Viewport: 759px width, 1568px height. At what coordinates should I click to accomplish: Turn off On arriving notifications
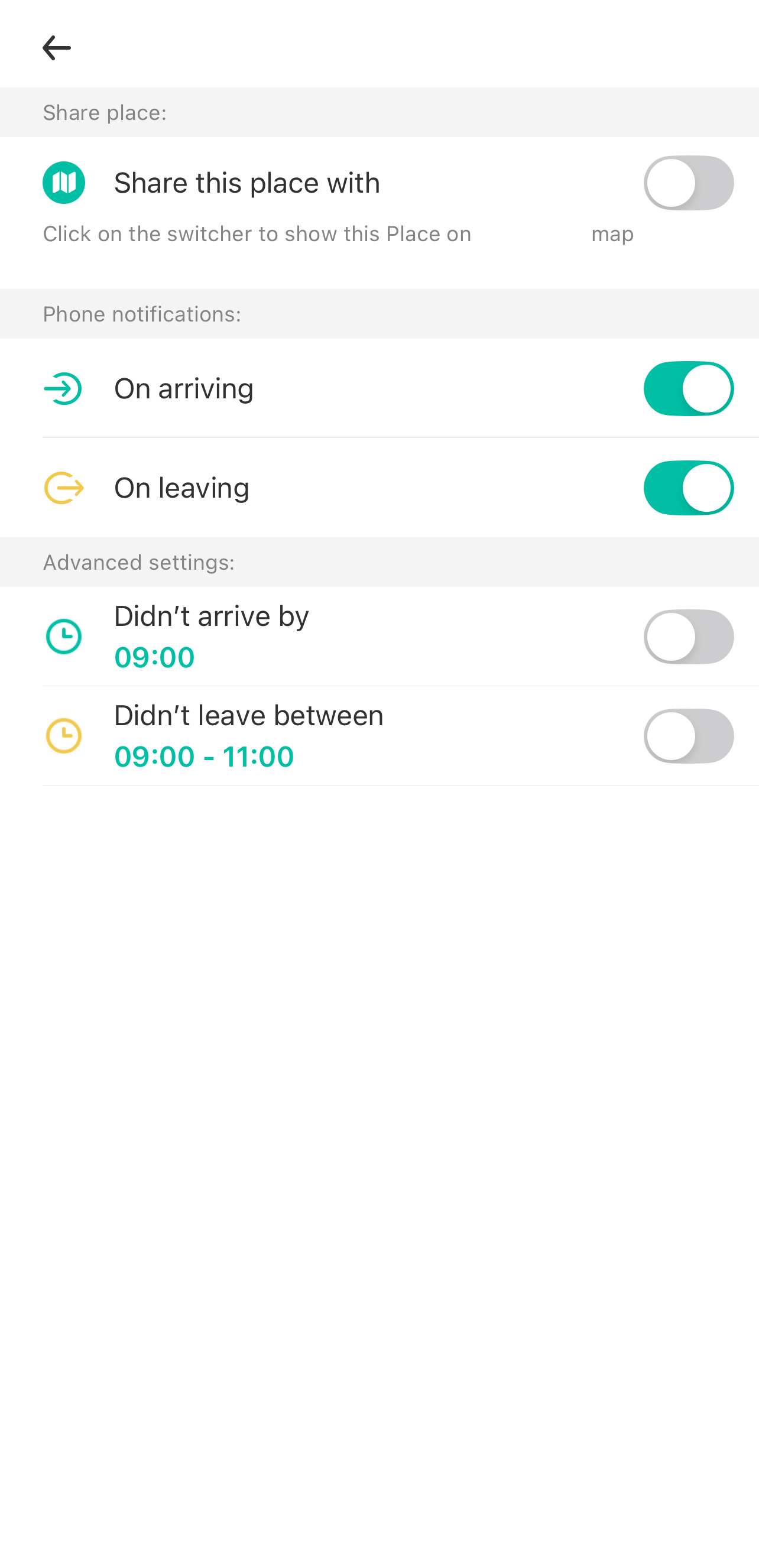(689, 389)
